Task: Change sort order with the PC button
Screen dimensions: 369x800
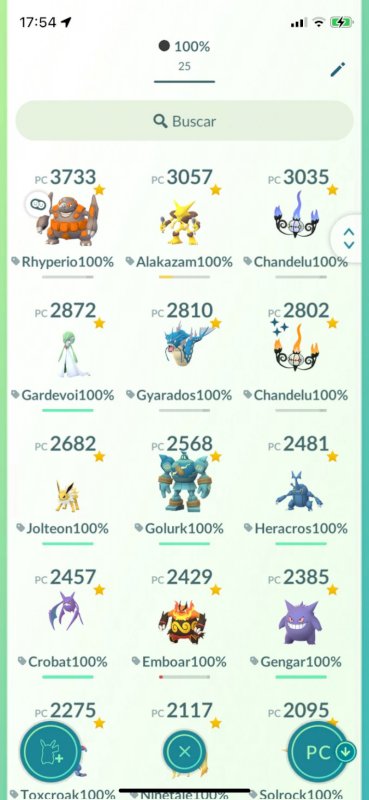Action: tap(319, 751)
